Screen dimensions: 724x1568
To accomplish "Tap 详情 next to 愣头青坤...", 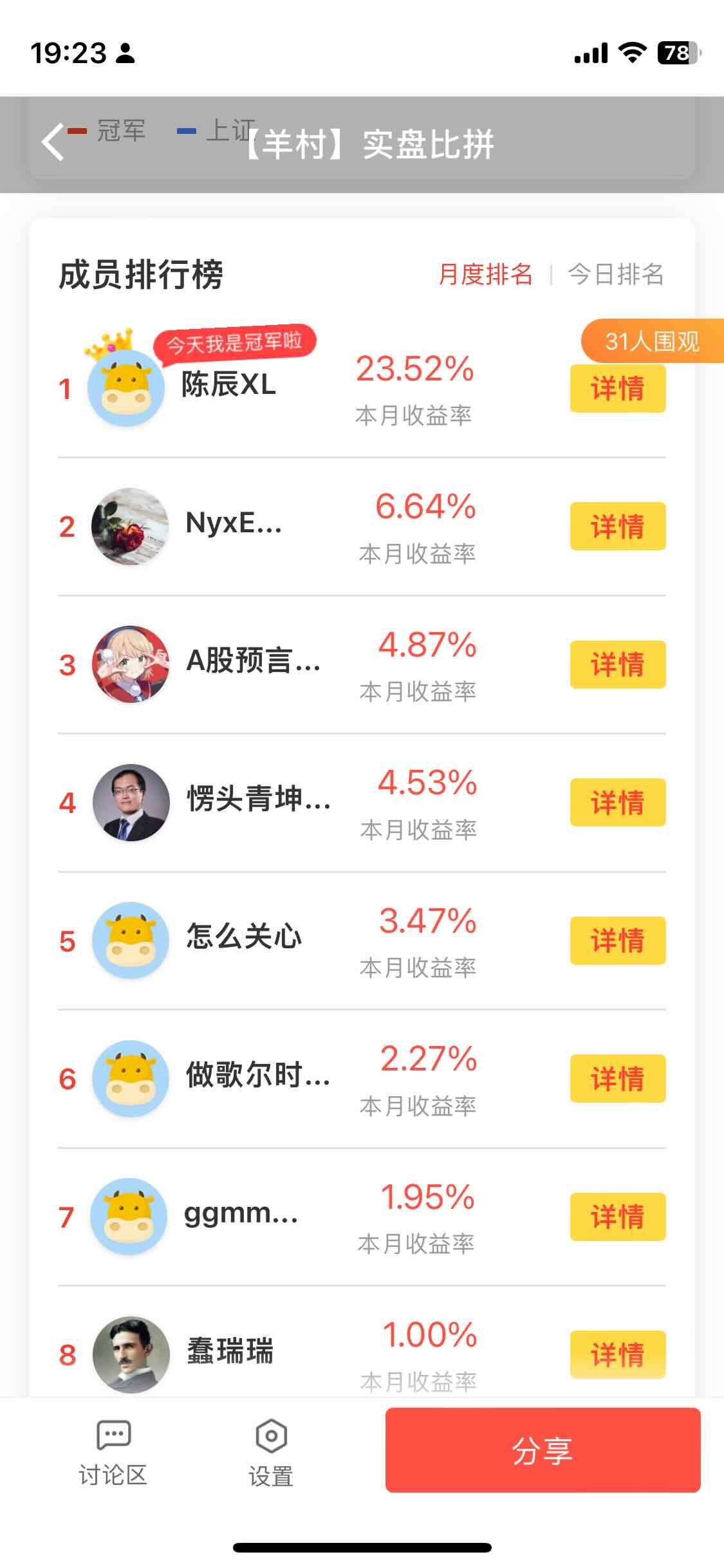I will click(617, 803).
